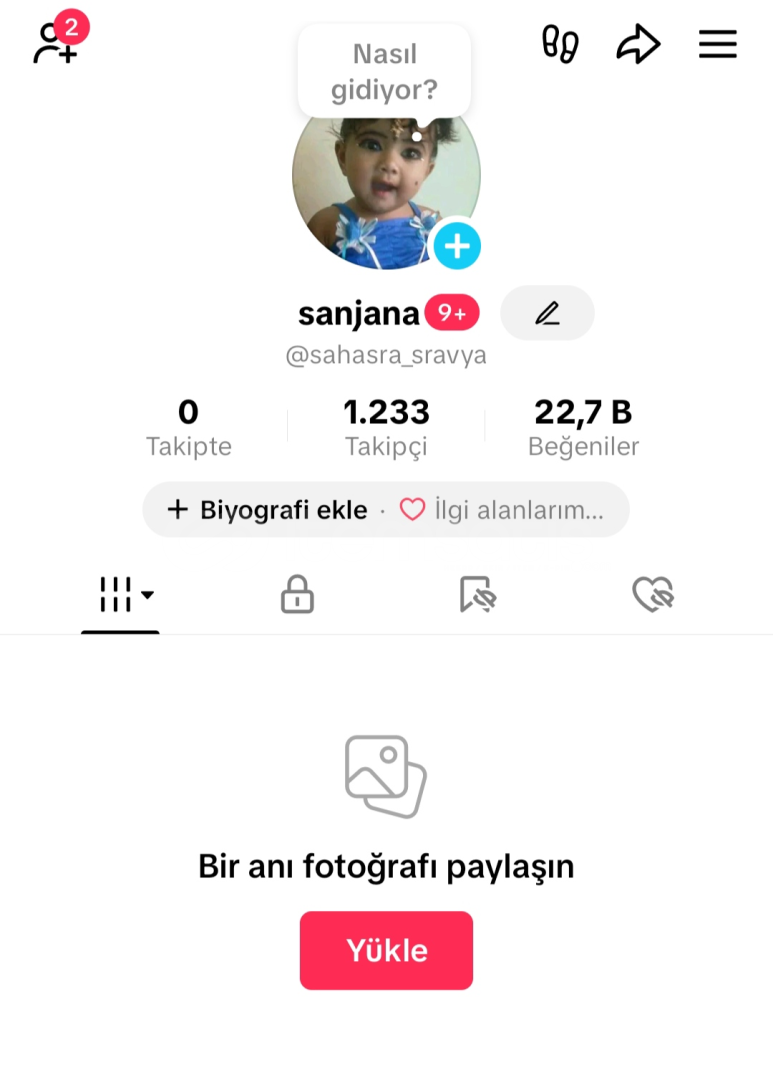Open the Beğeniler likes count
The height and width of the screenshot is (1080, 773).
(583, 427)
